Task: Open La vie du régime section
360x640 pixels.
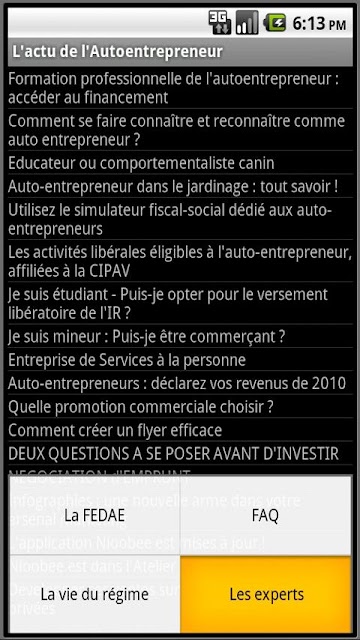Action: click(x=94, y=594)
